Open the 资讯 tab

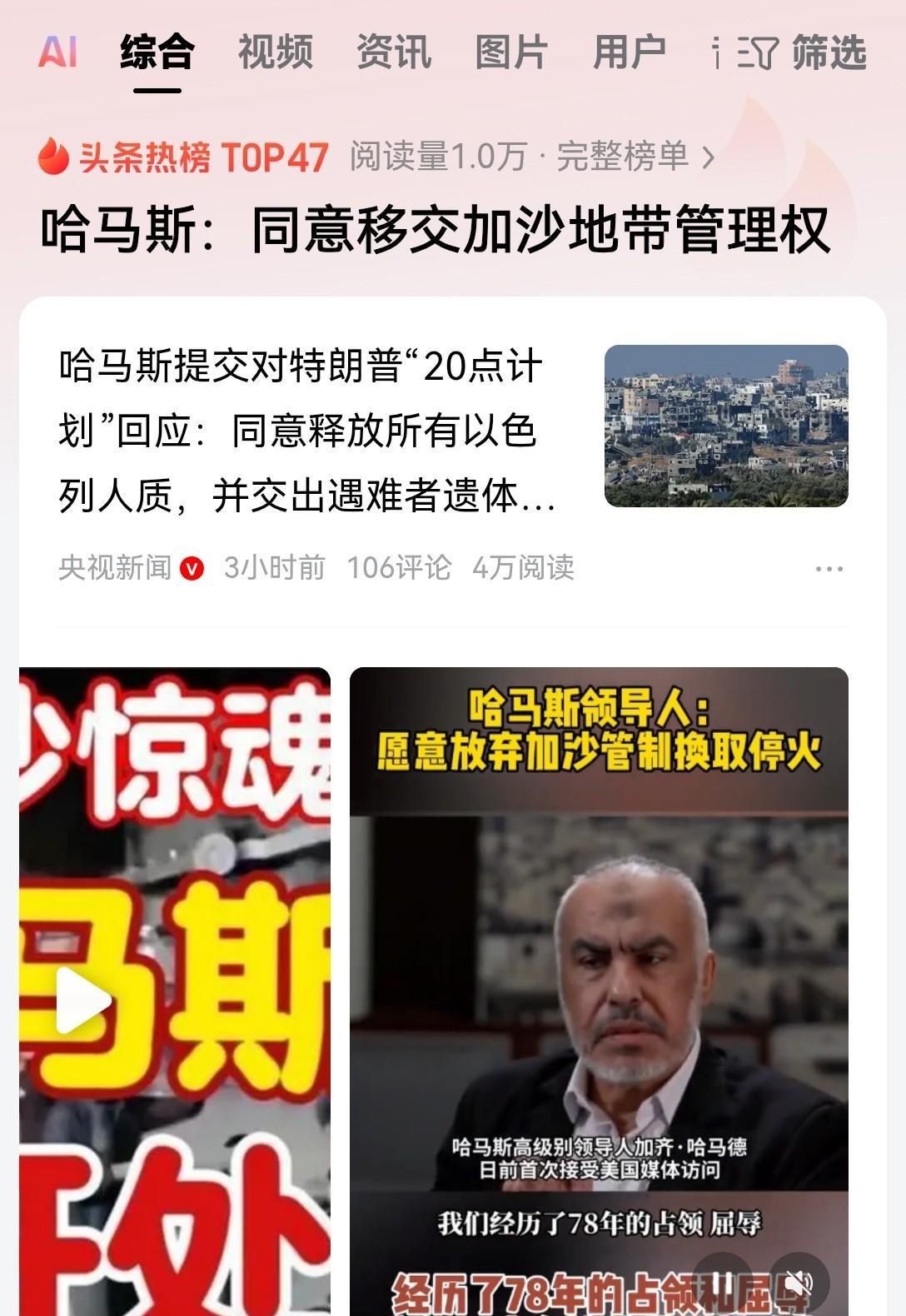click(394, 52)
